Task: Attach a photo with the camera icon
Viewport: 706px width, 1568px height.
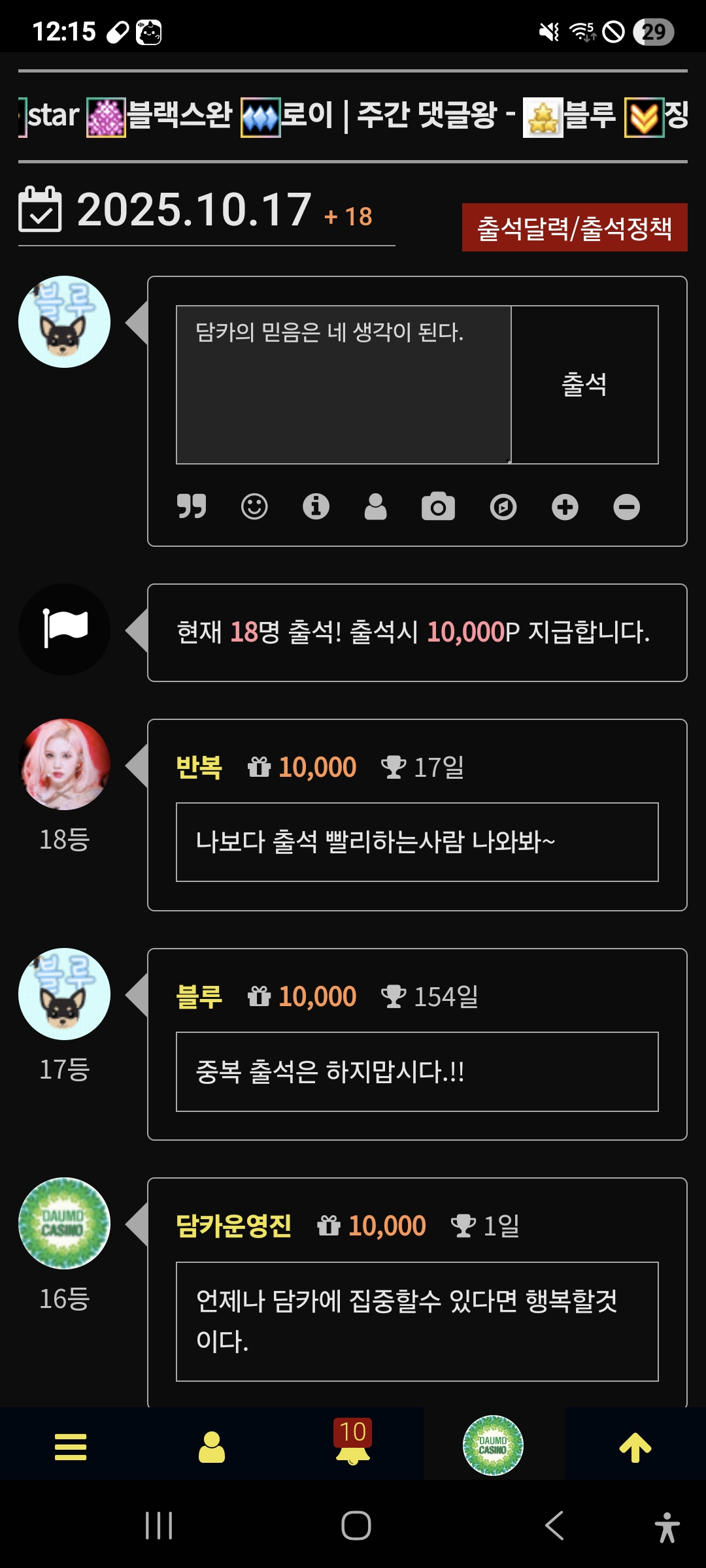Action: coord(438,506)
